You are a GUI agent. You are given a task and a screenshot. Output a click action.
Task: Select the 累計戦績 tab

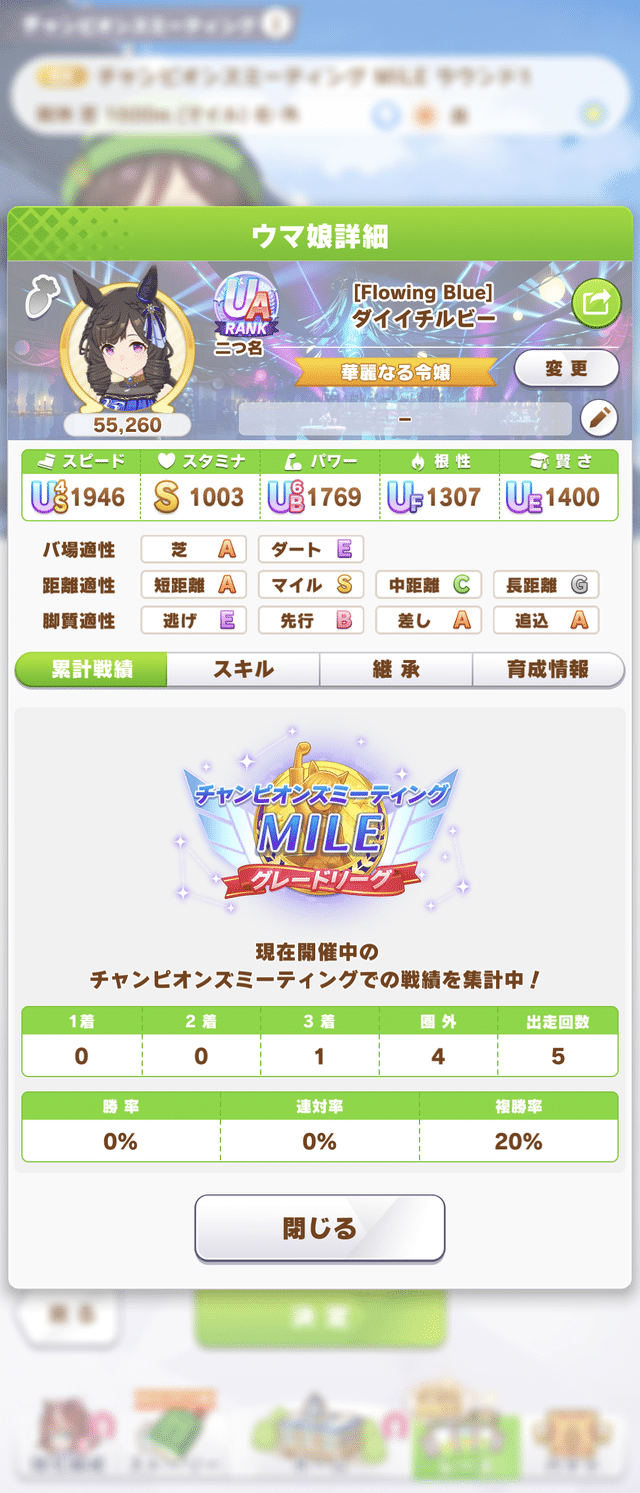click(92, 669)
